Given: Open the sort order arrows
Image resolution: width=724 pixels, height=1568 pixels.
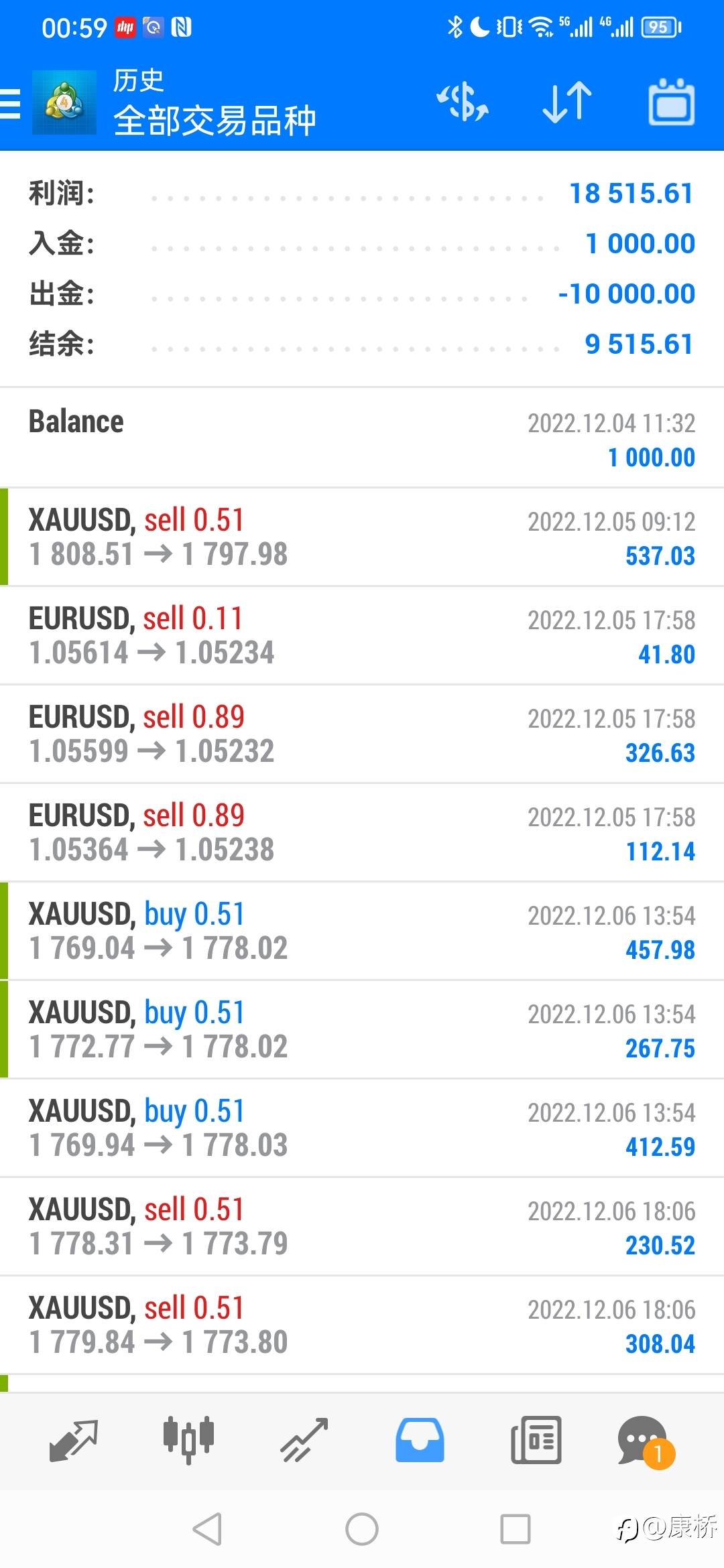Looking at the screenshot, I should [567, 103].
